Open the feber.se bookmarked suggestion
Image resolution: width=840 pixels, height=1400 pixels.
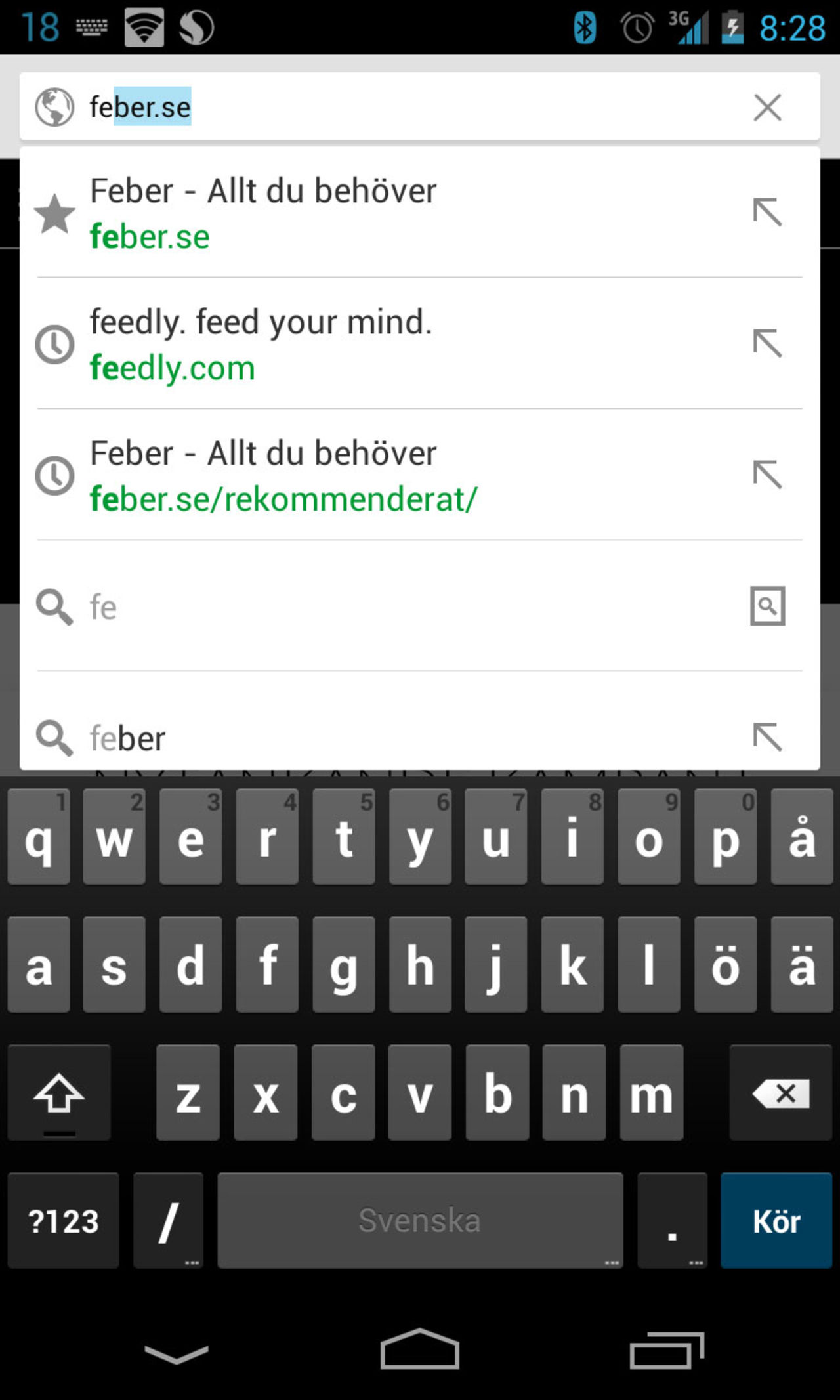328,213
